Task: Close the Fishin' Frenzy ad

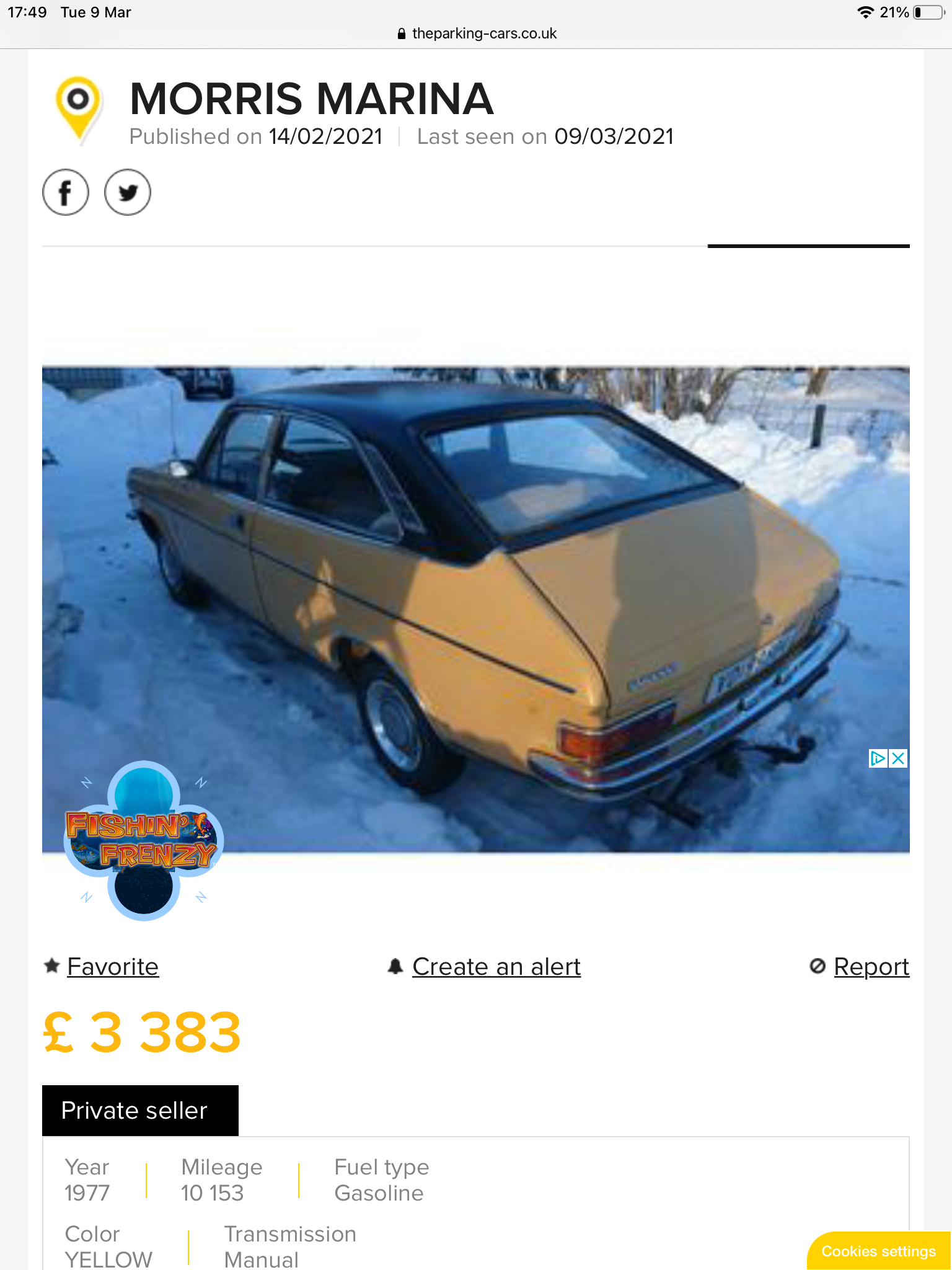Action: coord(899,758)
